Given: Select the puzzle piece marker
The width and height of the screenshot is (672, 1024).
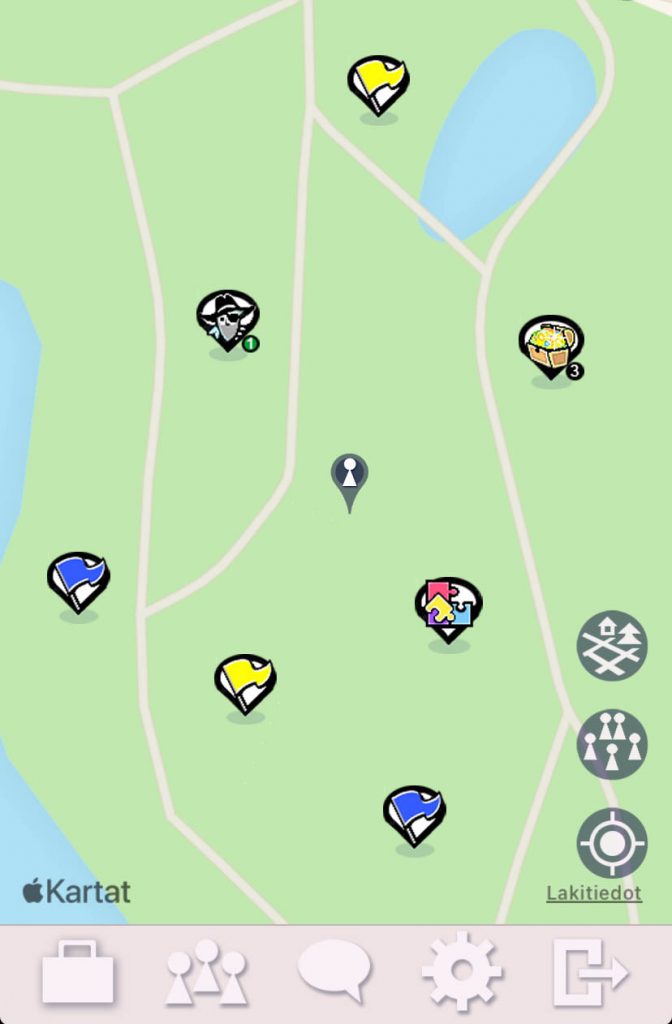Looking at the screenshot, I should point(448,605).
